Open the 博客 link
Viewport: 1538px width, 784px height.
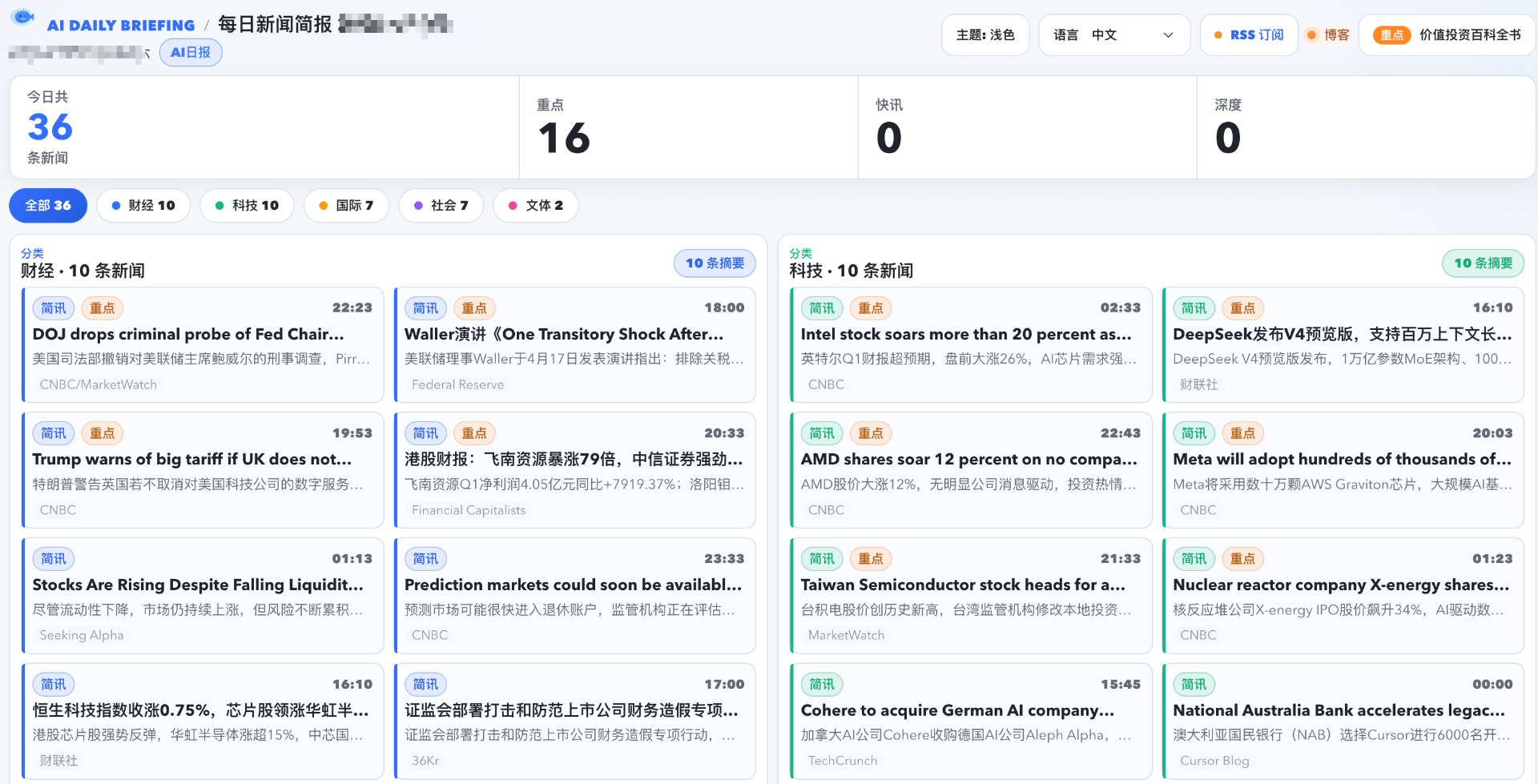pos(1328,35)
